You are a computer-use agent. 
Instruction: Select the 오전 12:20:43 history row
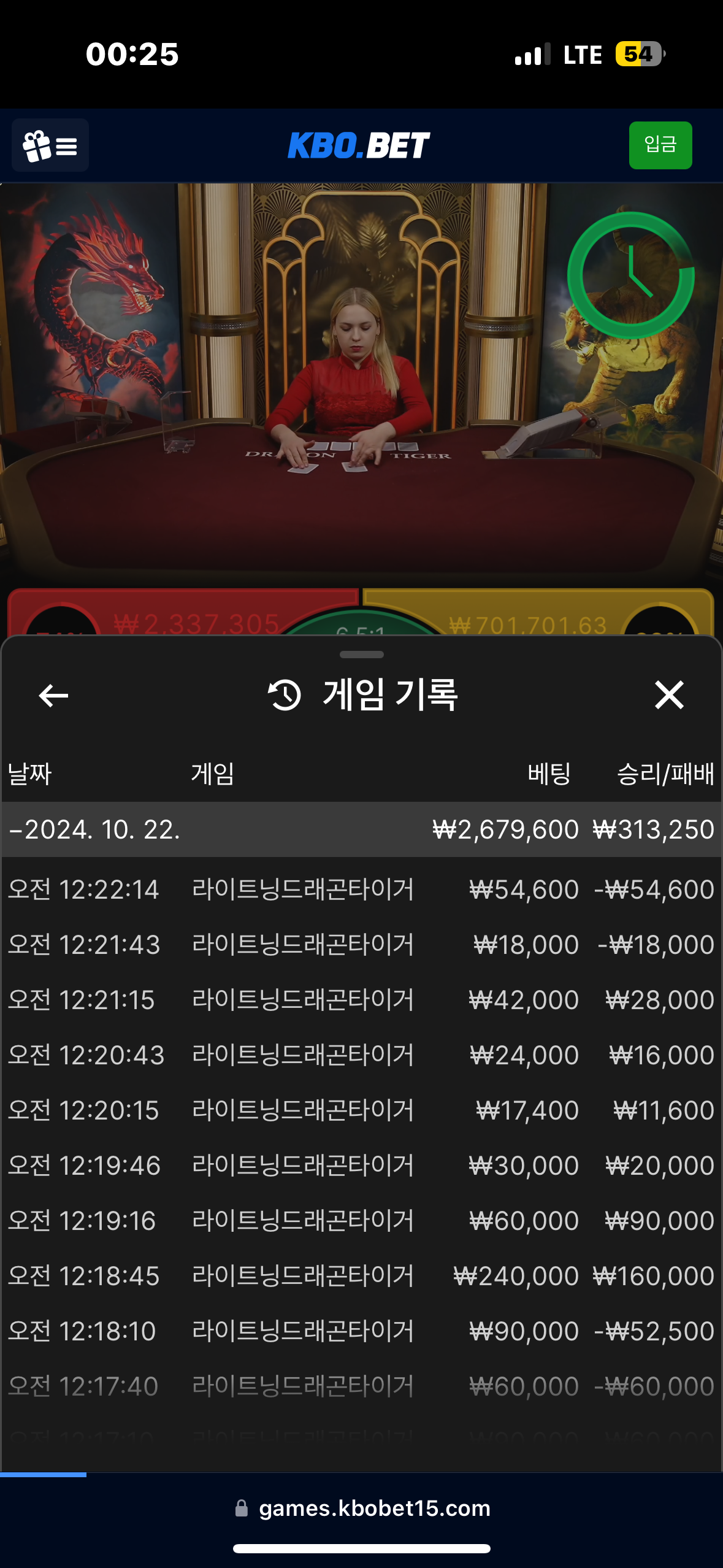pyautogui.click(x=361, y=1055)
